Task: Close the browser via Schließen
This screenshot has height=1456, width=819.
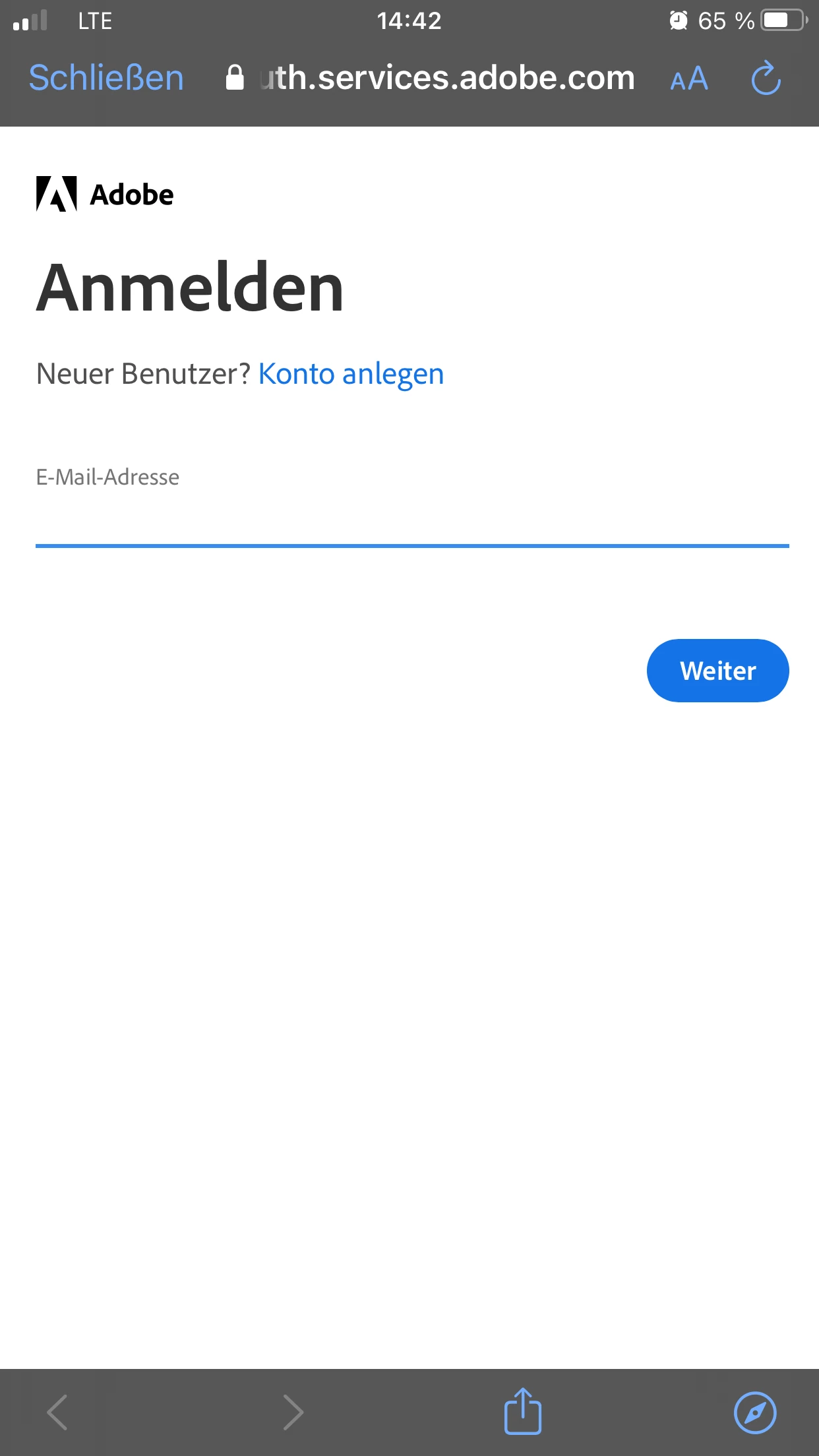Action: [x=106, y=78]
